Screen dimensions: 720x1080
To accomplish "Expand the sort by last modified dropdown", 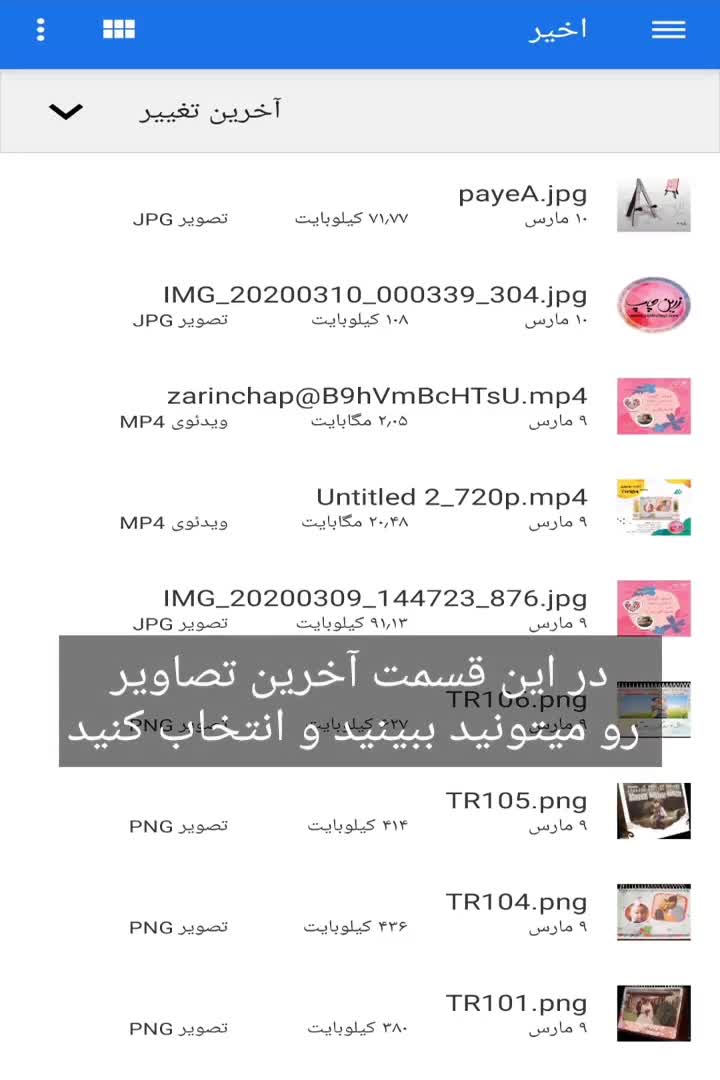I will point(66,111).
